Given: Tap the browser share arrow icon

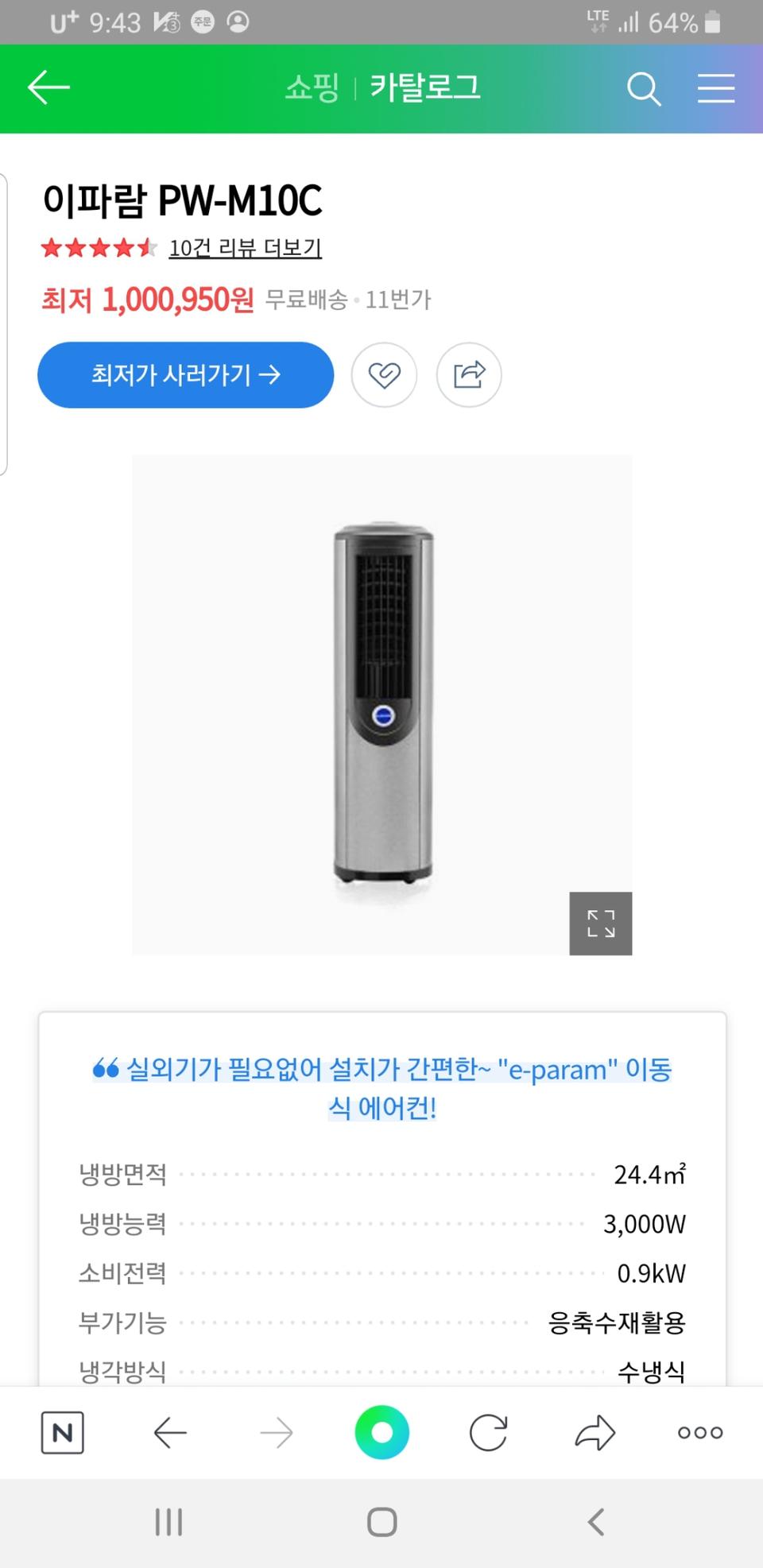Looking at the screenshot, I should [594, 1433].
